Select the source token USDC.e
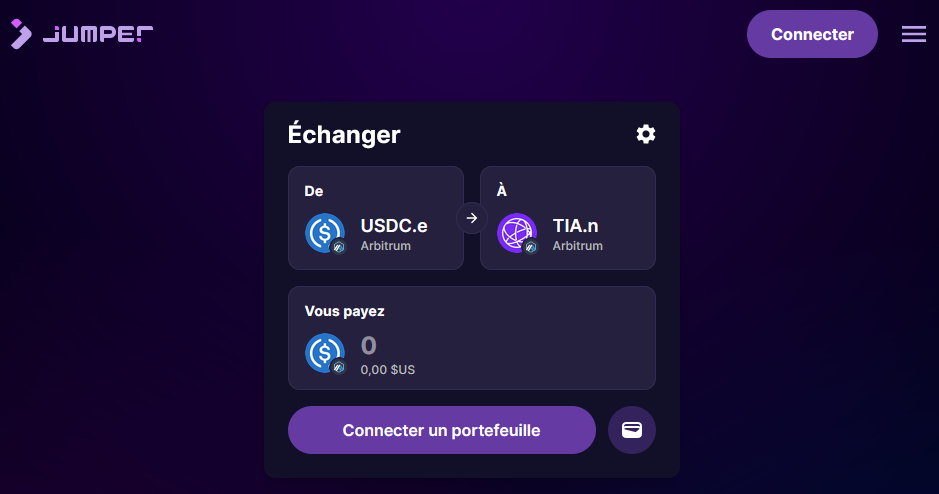 (x=376, y=218)
